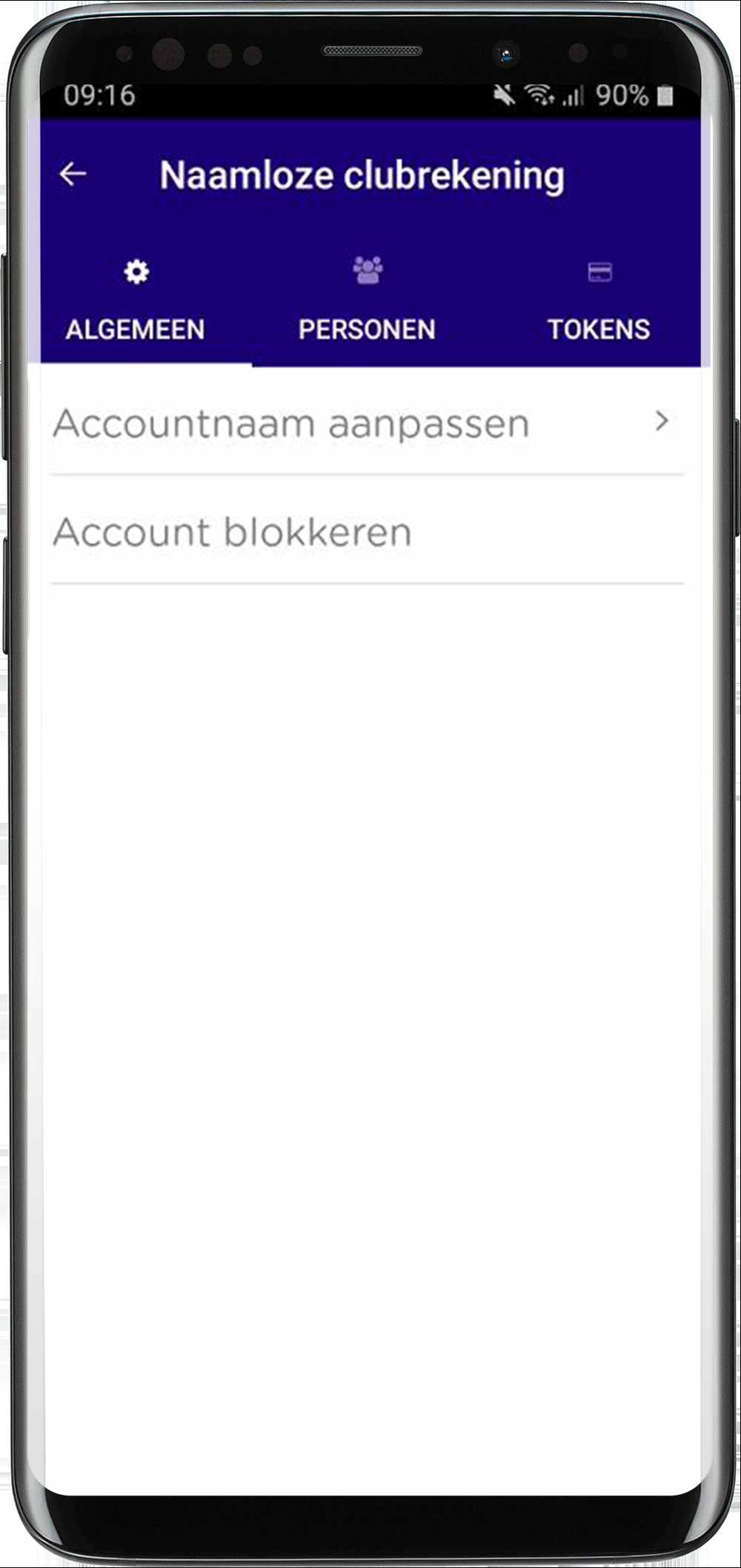Go back using the arrow icon
The image size is (741, 1568).
click(x=73, y=175)
